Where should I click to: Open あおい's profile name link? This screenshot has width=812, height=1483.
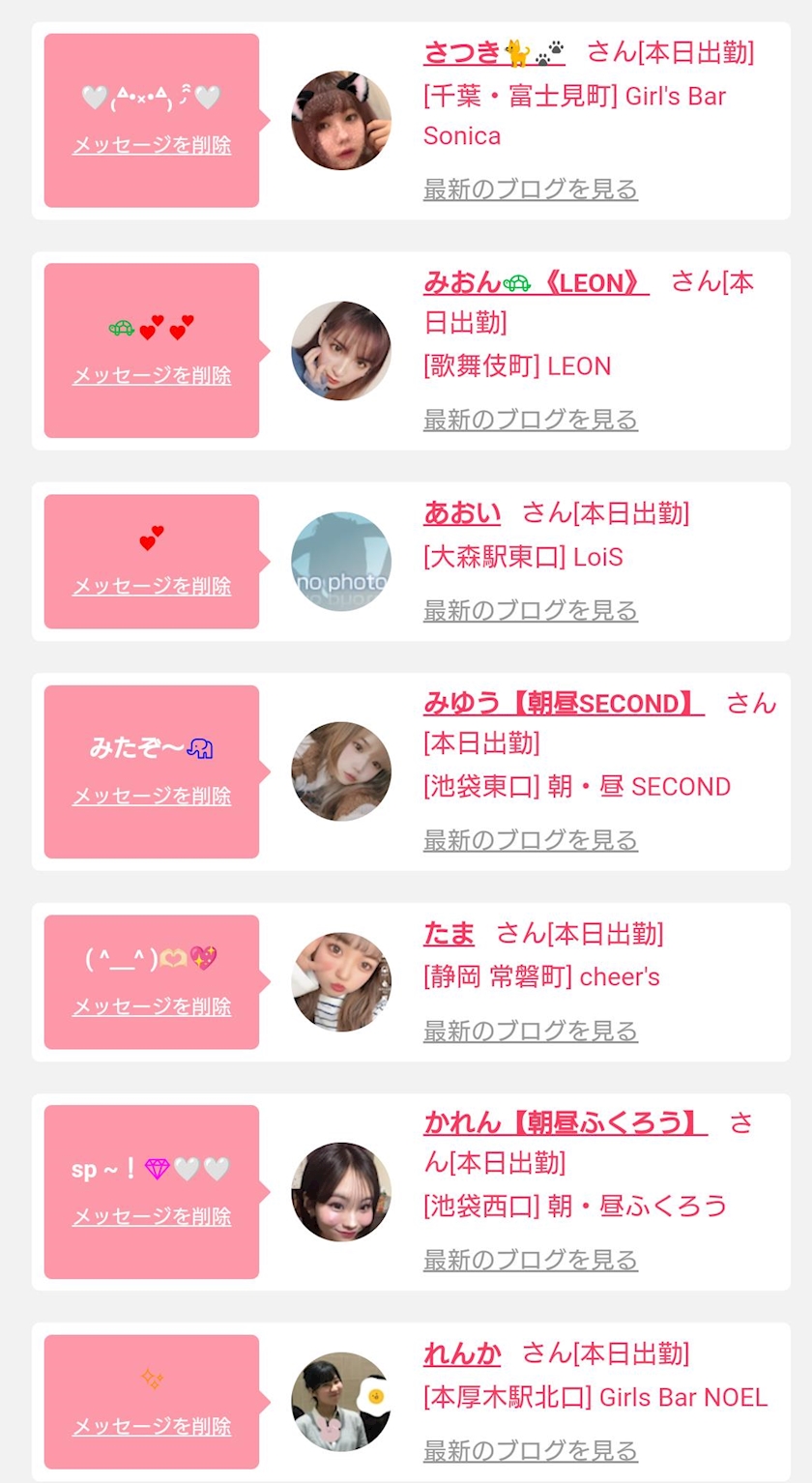462,512
